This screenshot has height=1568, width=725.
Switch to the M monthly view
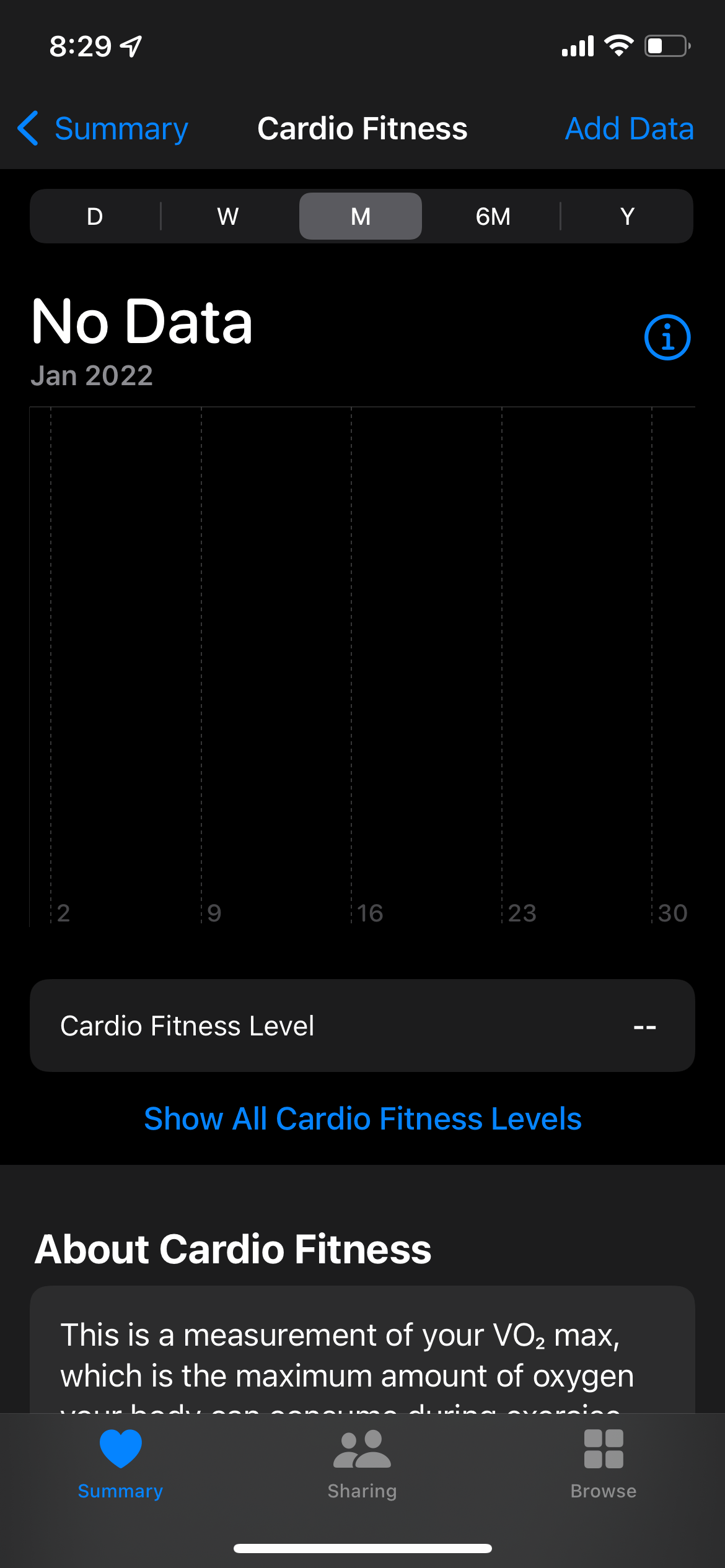[x=361, y=216]
